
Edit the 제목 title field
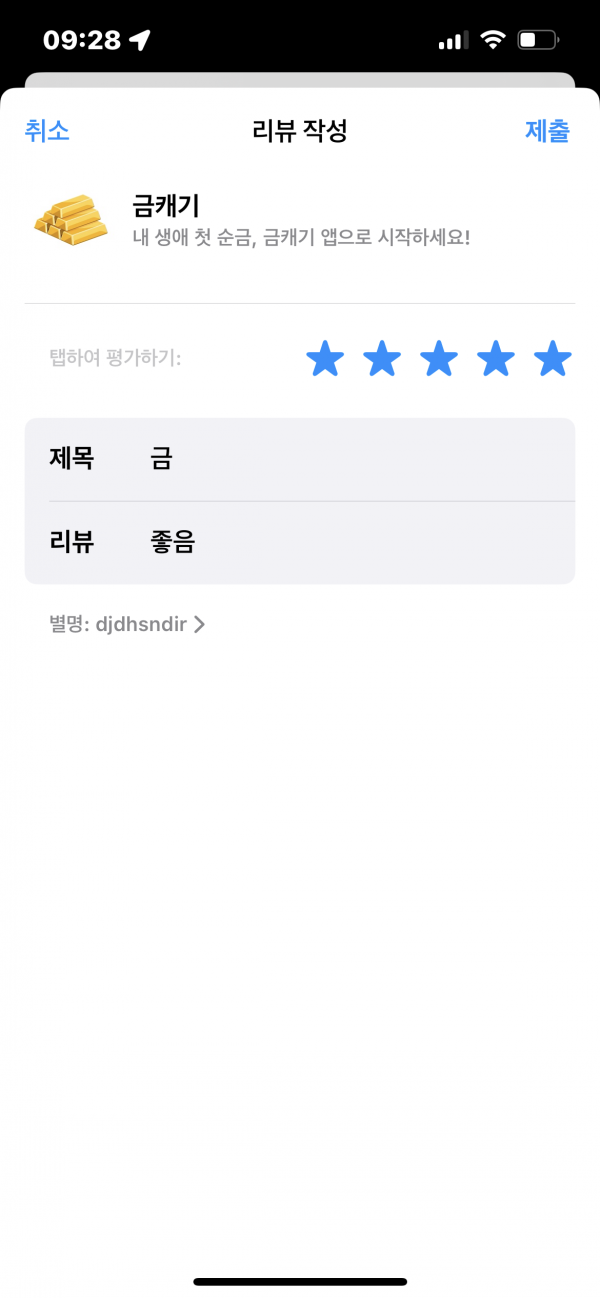tap(300, 459)
